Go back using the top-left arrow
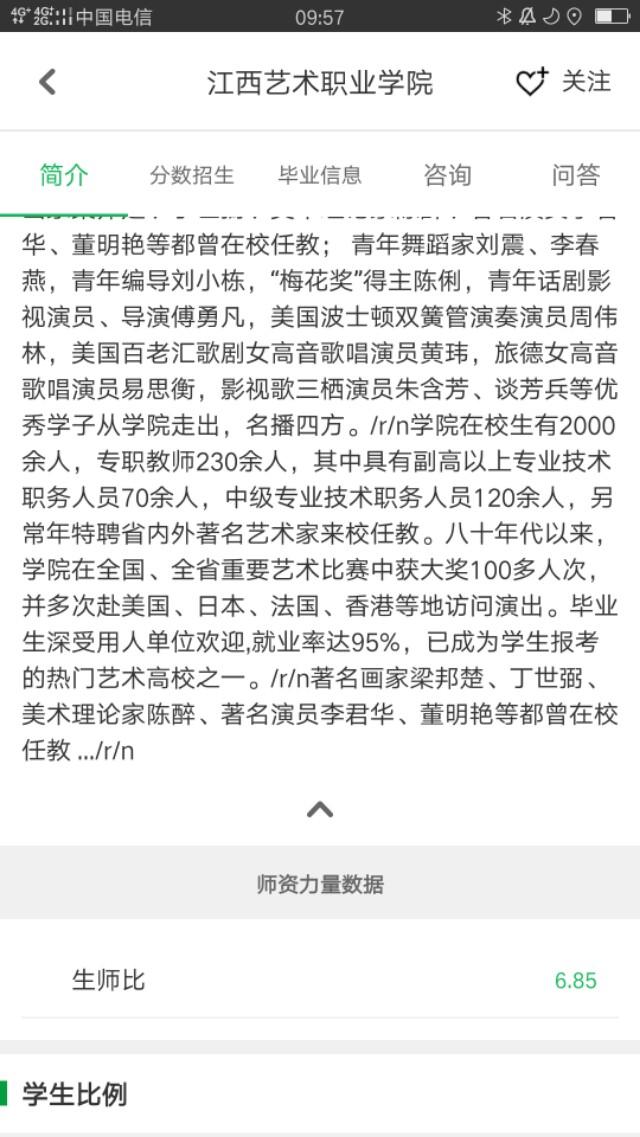 [x=48, y=82]
